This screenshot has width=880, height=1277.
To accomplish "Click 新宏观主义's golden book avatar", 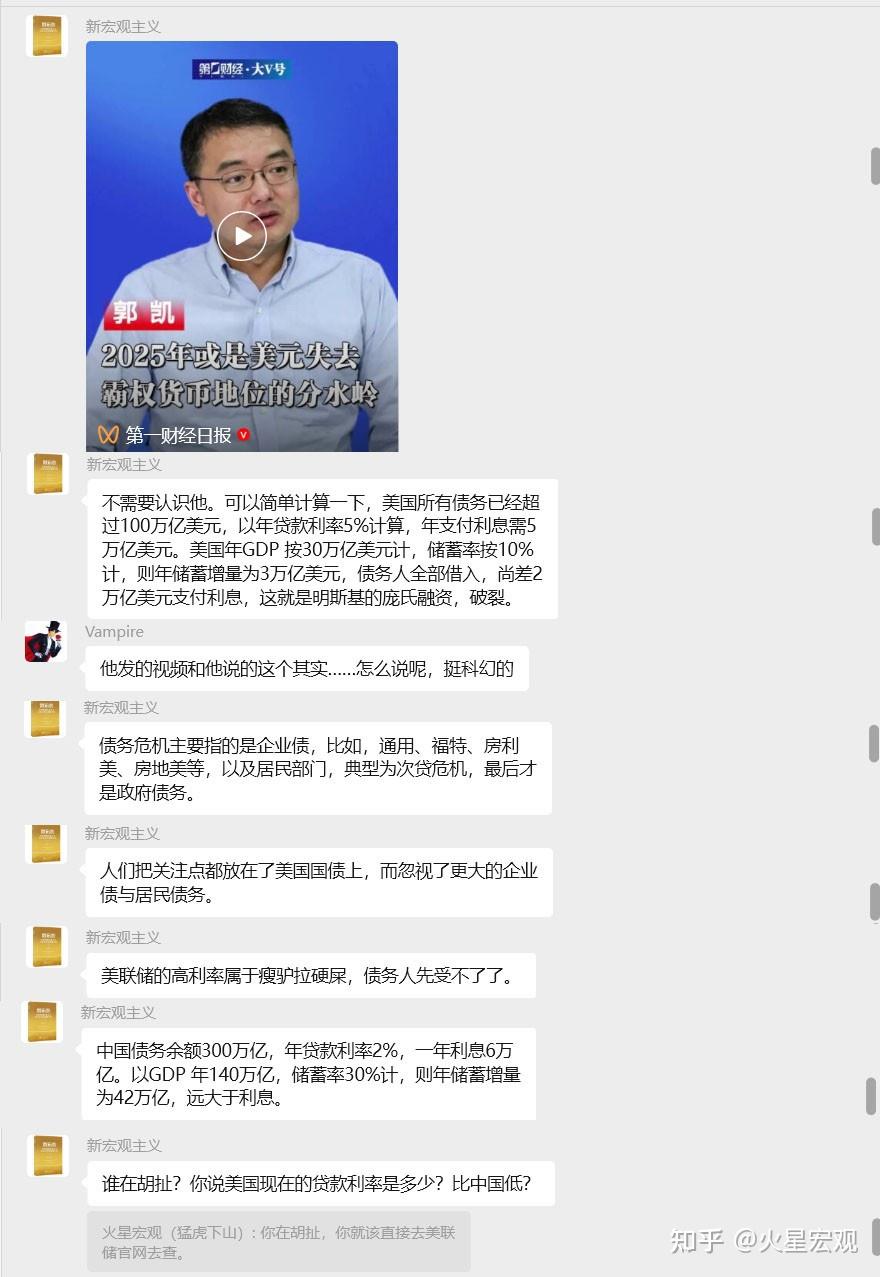I will coord(46,35).
